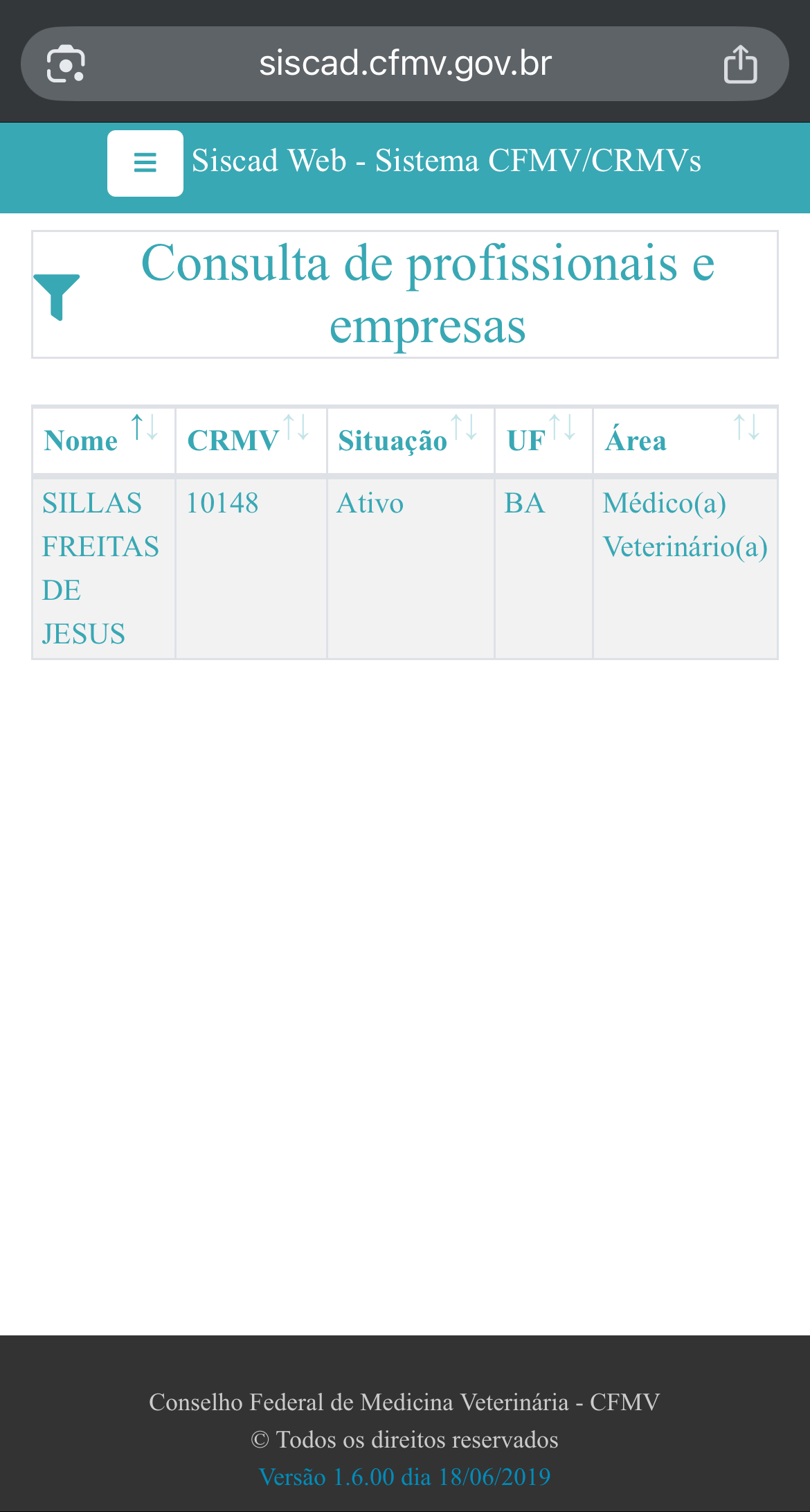Image resolution: width=810 pixels, height=1512 pixels.
Task: Sort table by Área column
Action: tap(684, 441)
